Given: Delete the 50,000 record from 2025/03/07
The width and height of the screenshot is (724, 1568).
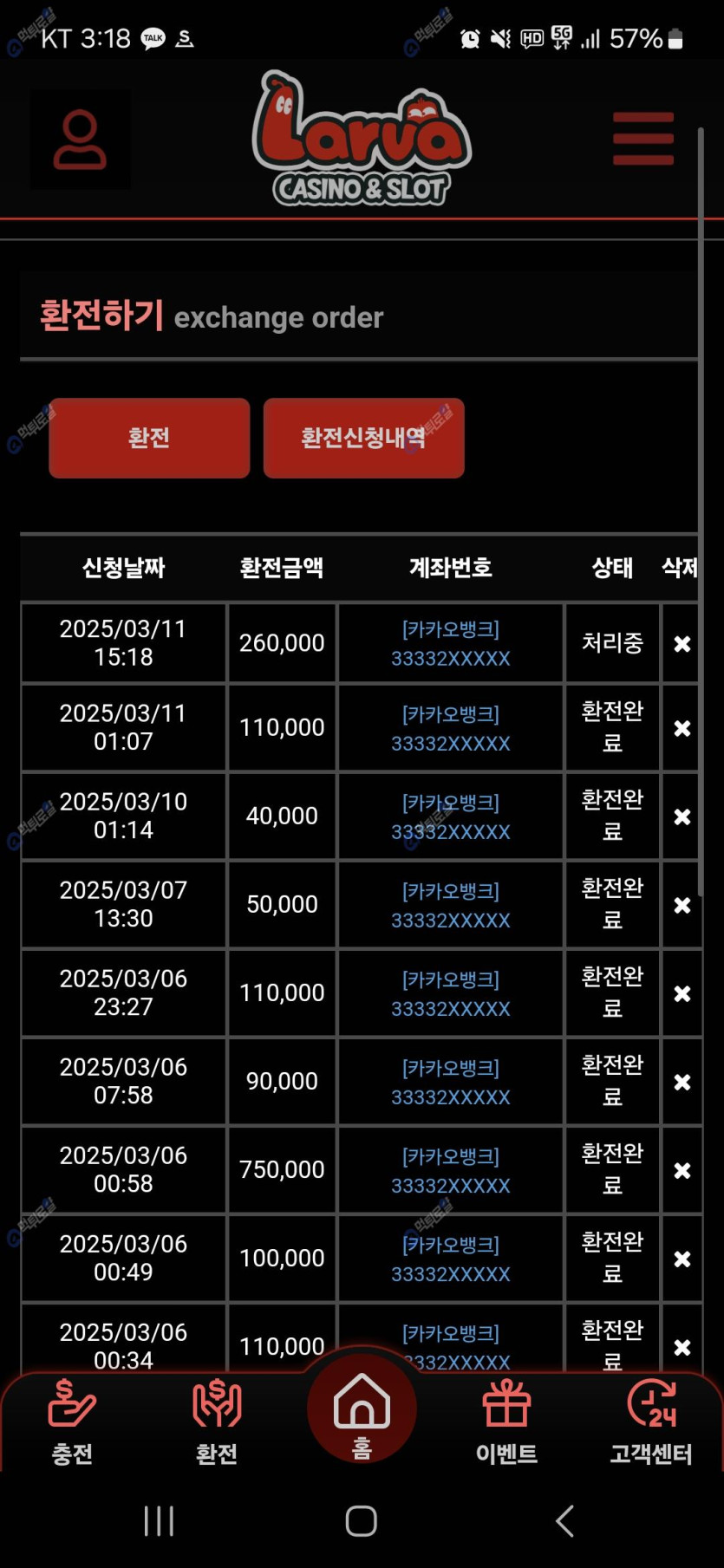Looking at the screenshot, I should pyautogui.click(x=682, y=905).
